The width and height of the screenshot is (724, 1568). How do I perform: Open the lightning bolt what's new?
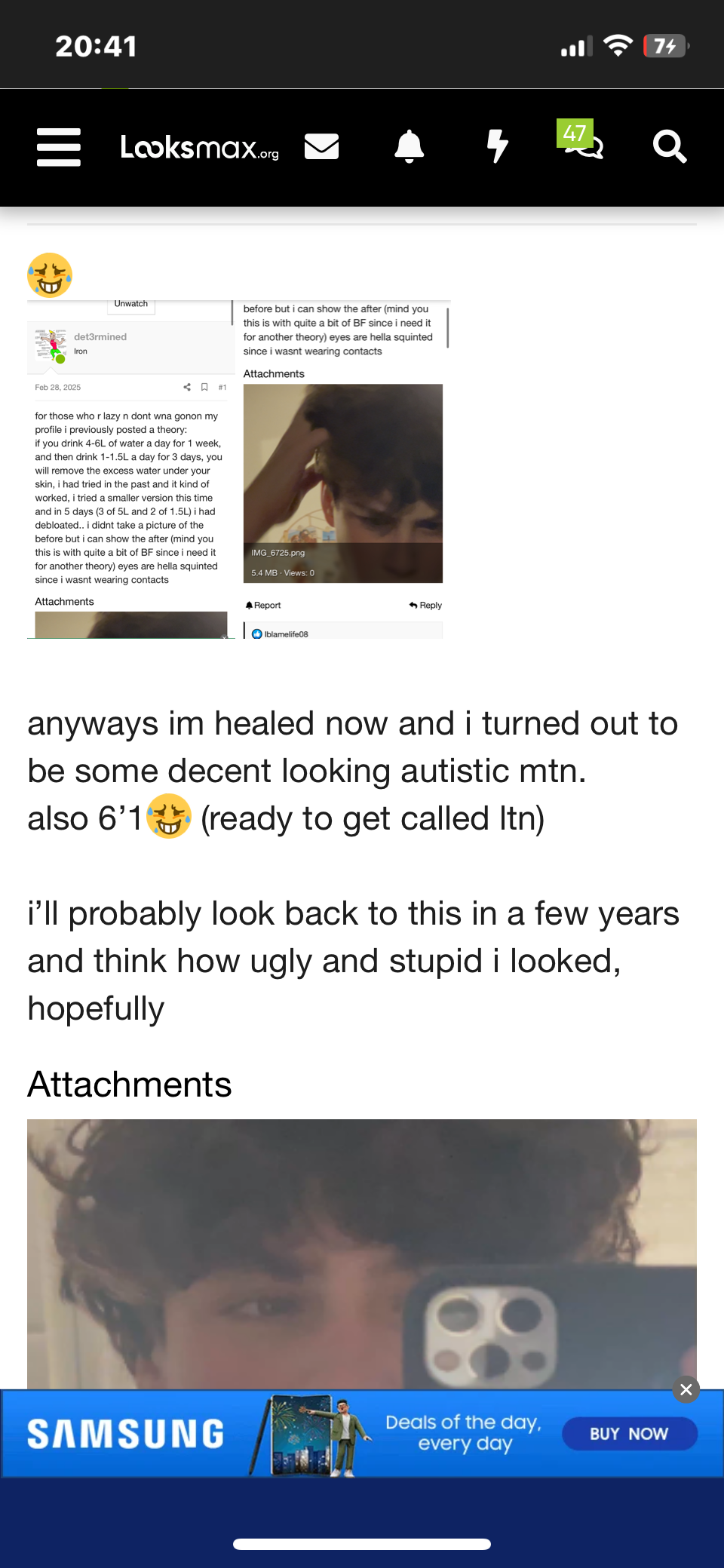[x=497, y=146]
